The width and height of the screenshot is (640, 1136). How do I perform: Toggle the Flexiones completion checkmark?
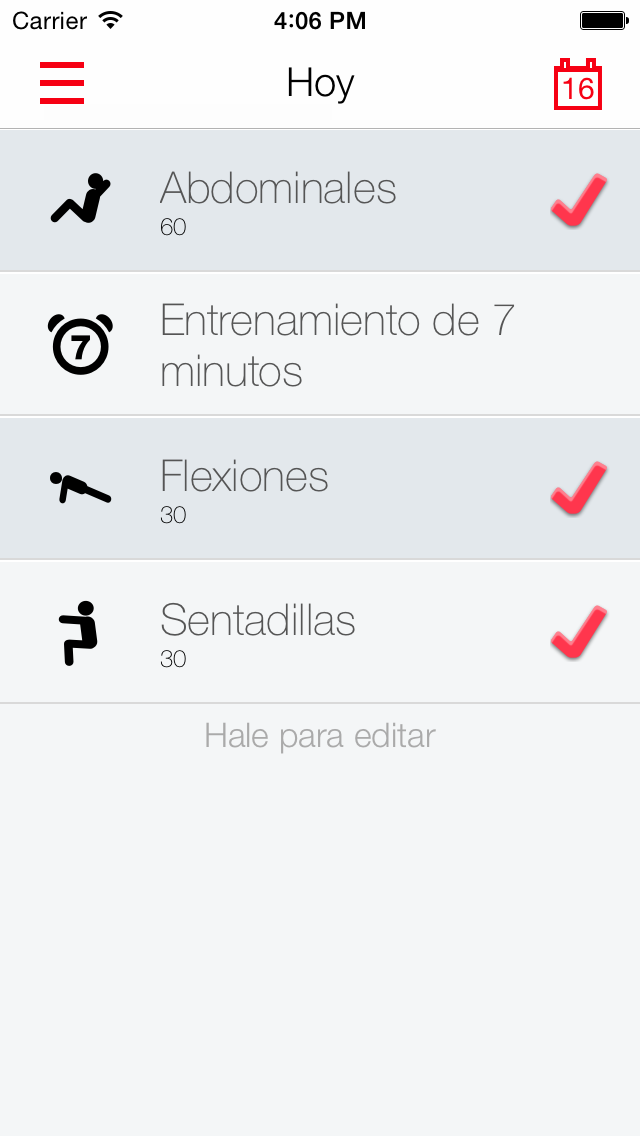[579, 488]
